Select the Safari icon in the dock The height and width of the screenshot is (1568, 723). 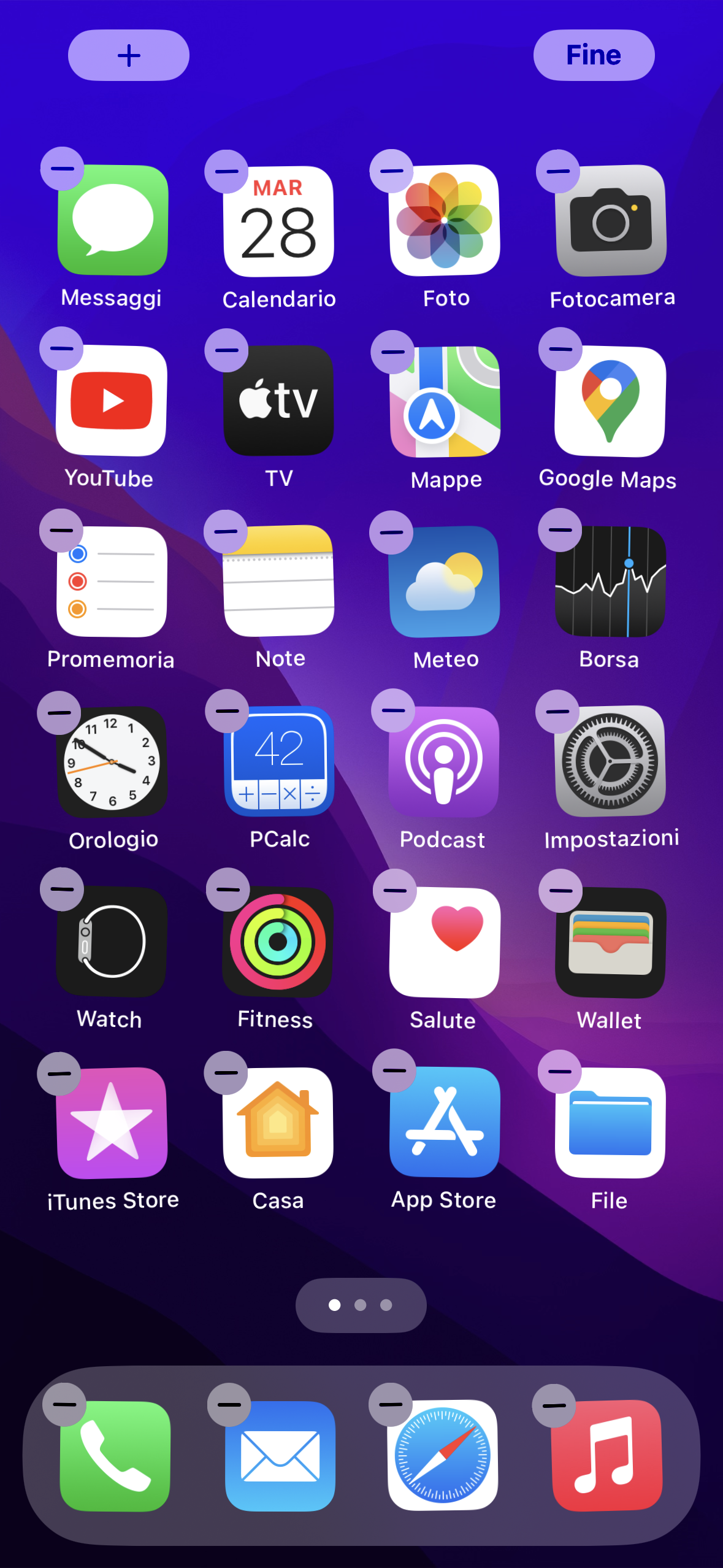tap(443, 1455)
